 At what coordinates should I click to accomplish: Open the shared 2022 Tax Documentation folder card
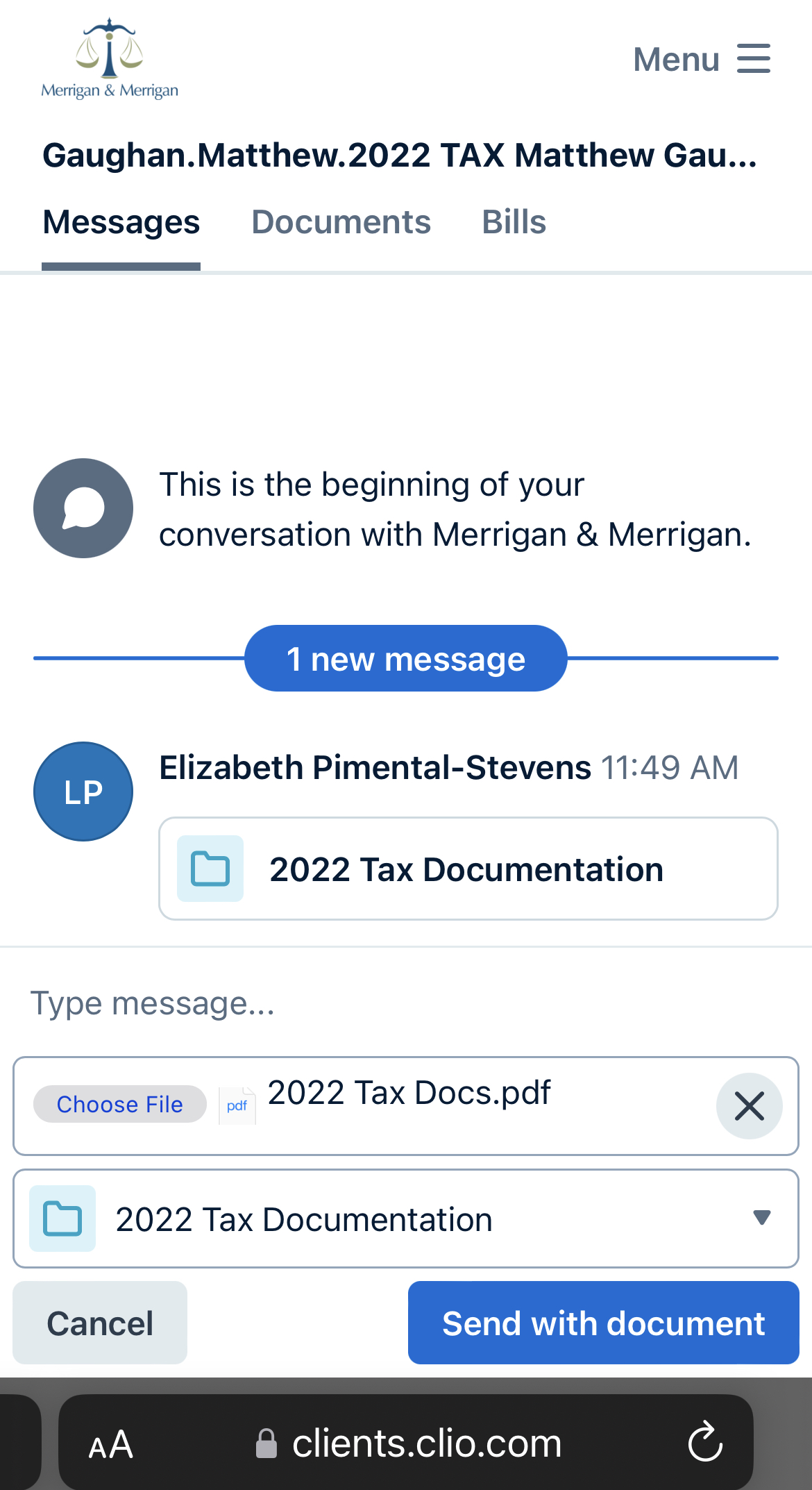(x=468, y=869)
